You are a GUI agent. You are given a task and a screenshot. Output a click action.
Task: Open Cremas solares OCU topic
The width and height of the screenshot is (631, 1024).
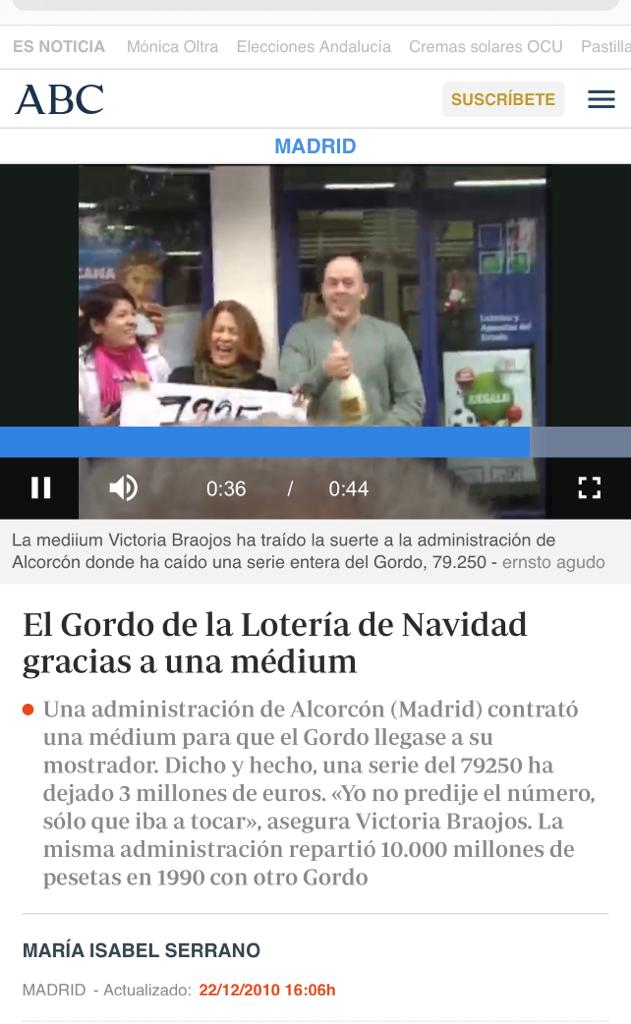pyautogui.click(x=485, y=47)
